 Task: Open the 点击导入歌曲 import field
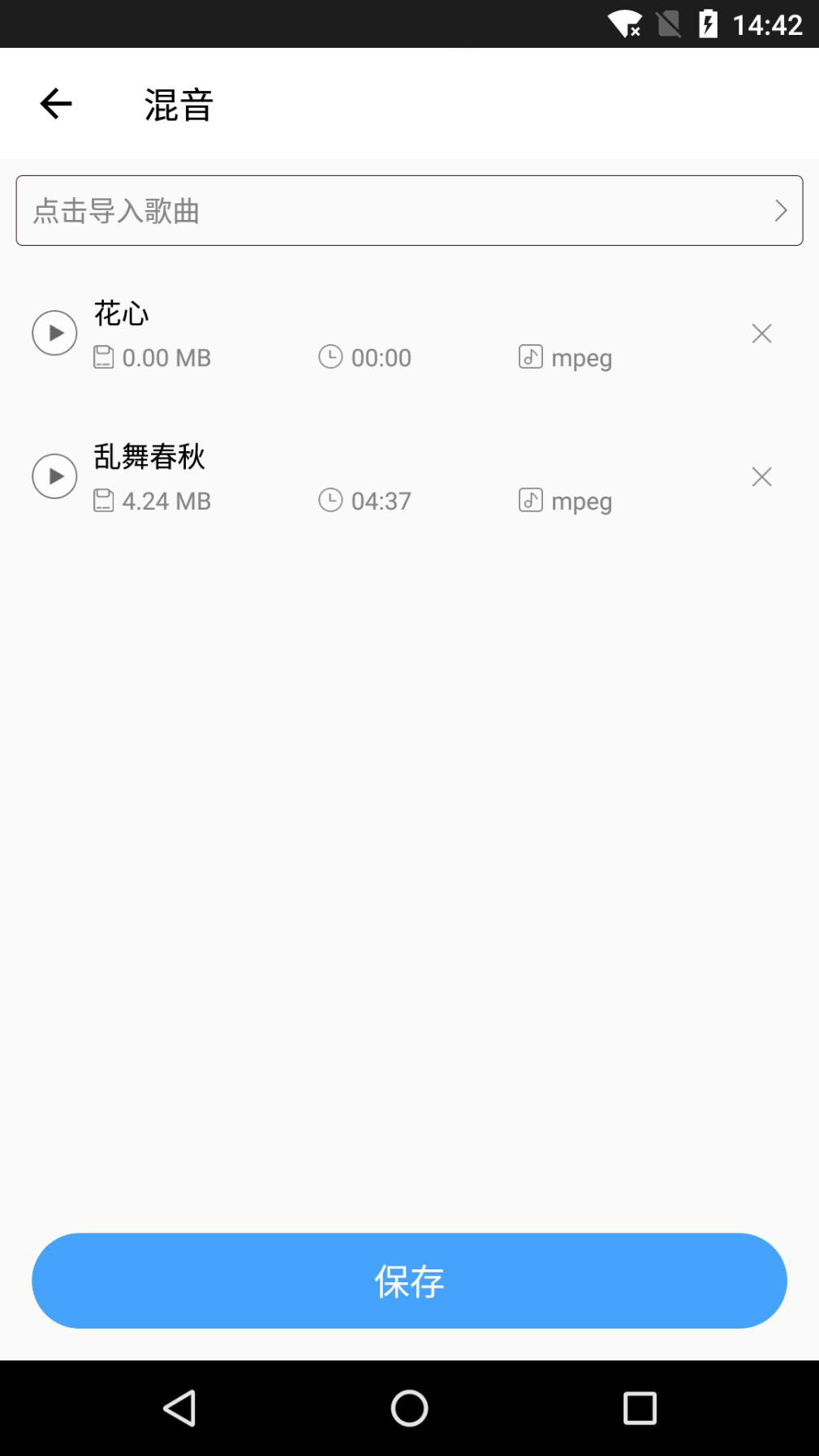pyautogui.click(x=409, y=211)
